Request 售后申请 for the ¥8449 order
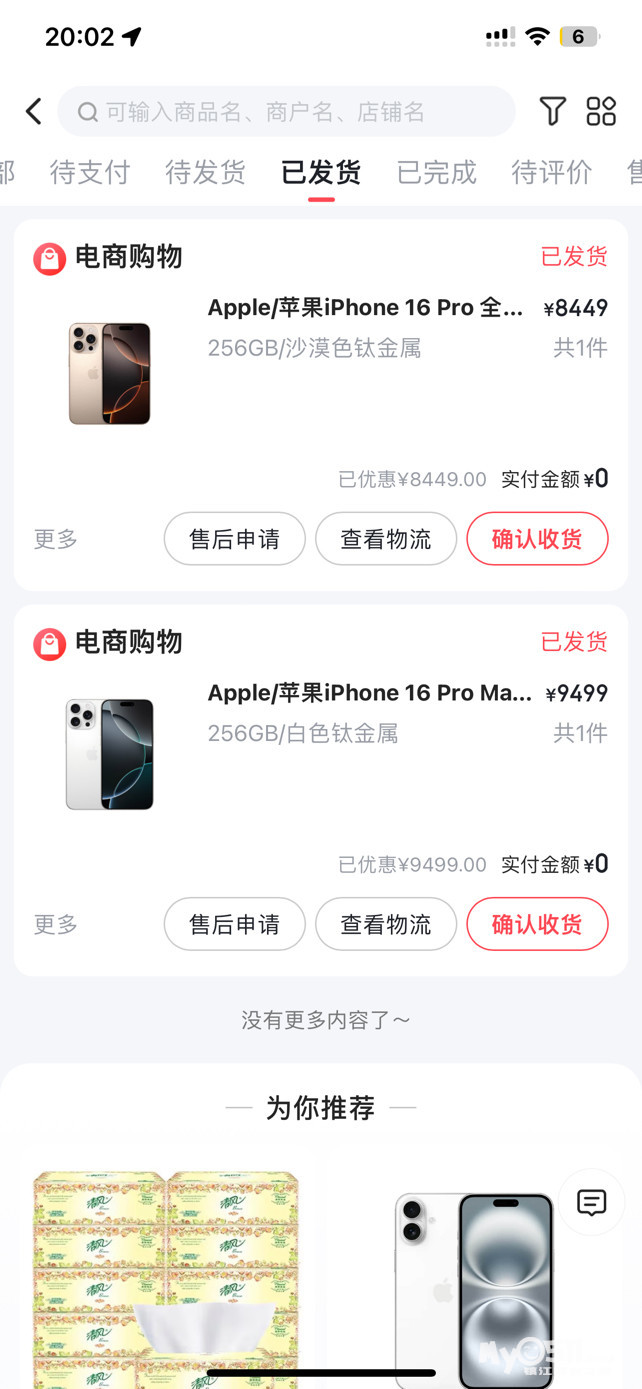642x1389 pixels. click(x=235, y=539)
